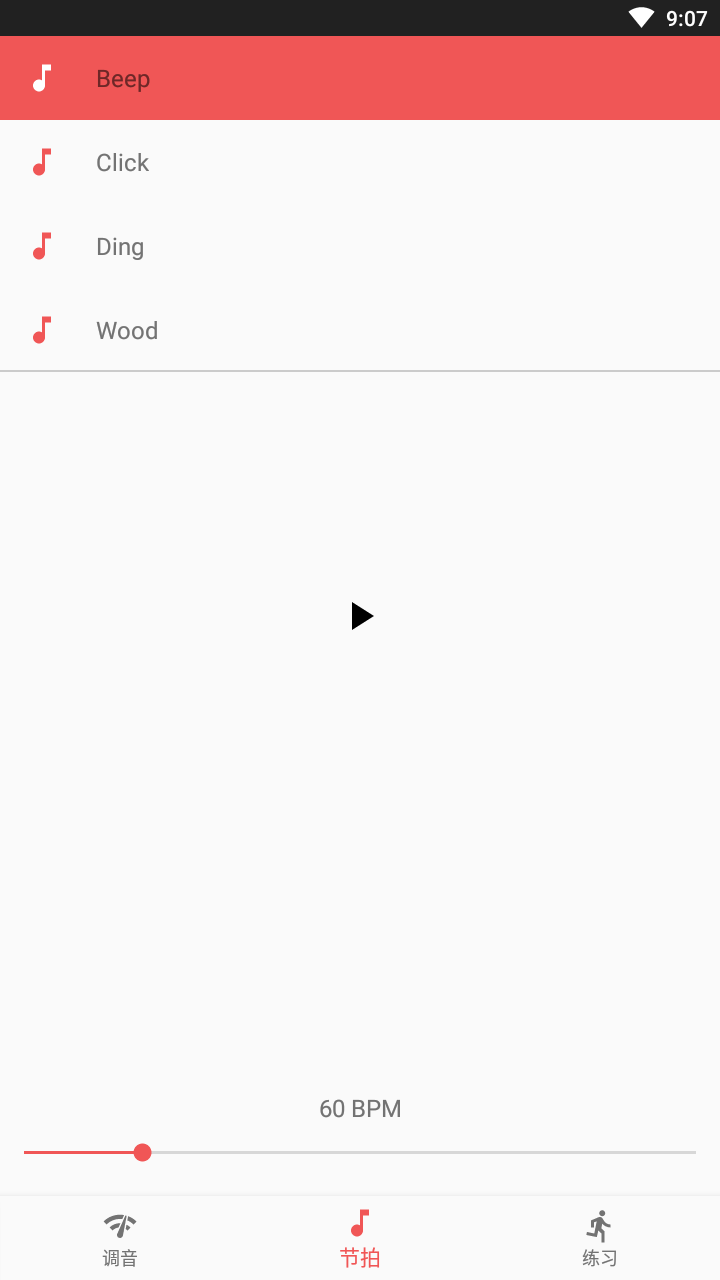Pick the Ding sound option
720x1280 pixels.
[360, 246]
